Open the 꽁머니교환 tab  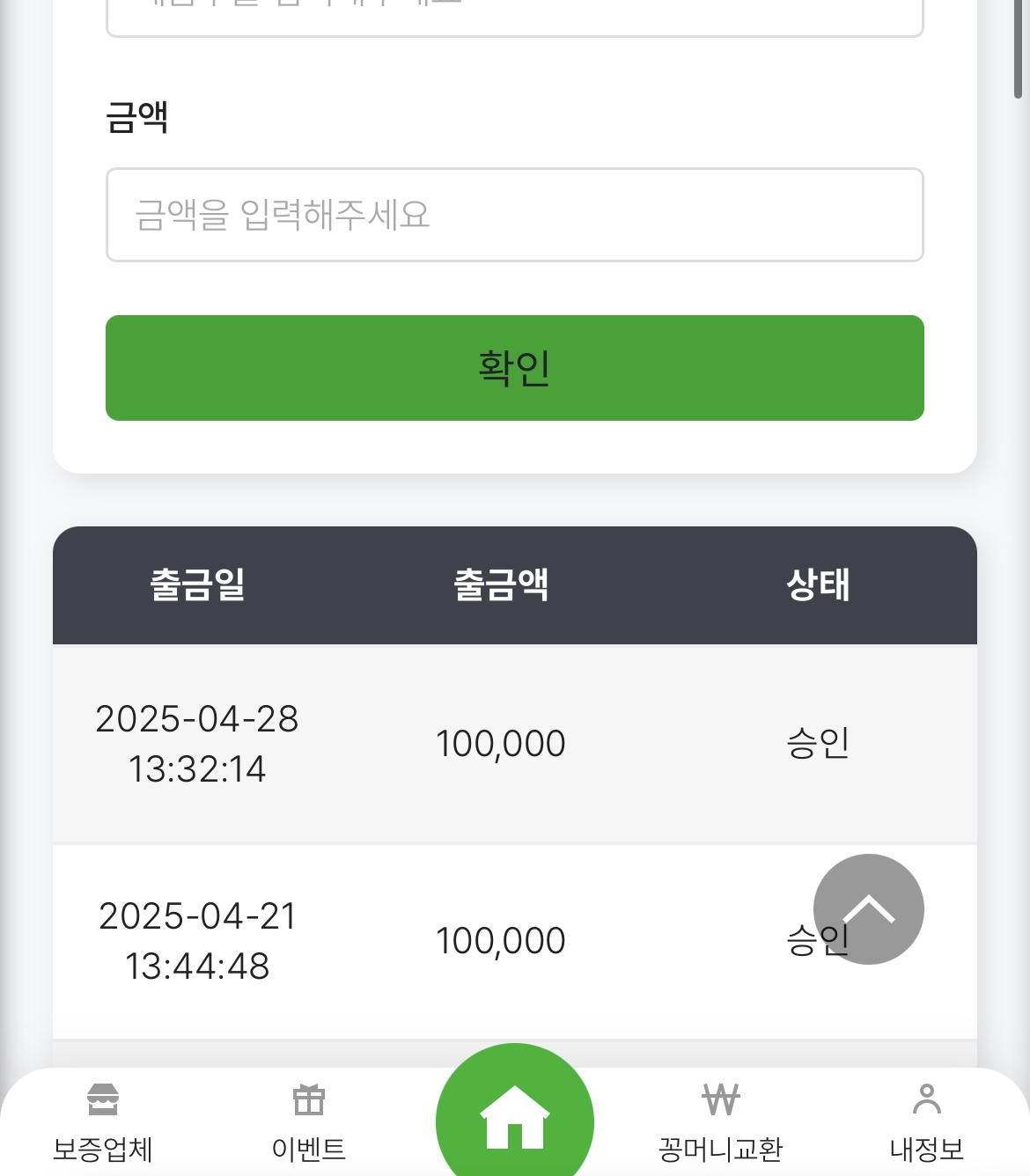click(x=720, y=1123)
